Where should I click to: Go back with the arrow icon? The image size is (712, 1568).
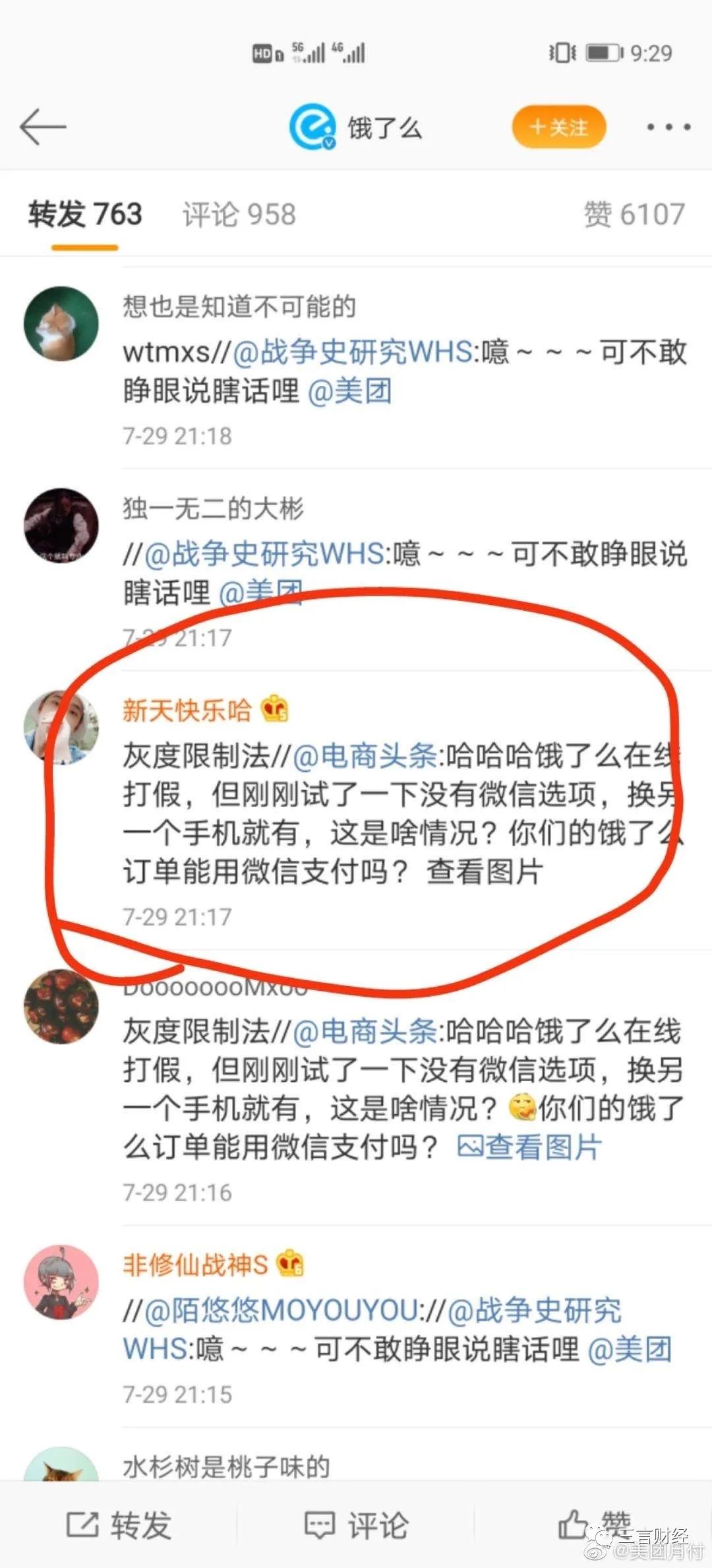(x=43, y=127)
